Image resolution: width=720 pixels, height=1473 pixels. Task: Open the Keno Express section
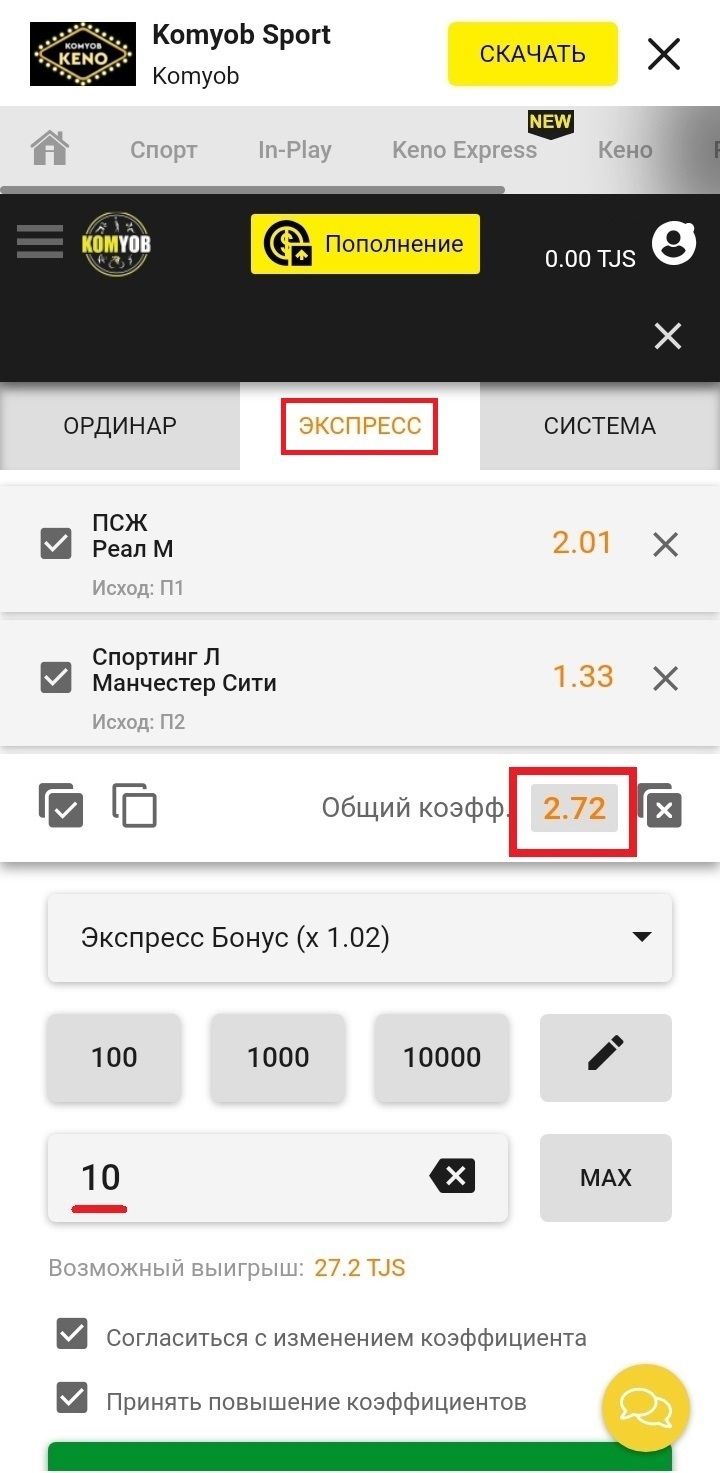click(x=464, y=150)
